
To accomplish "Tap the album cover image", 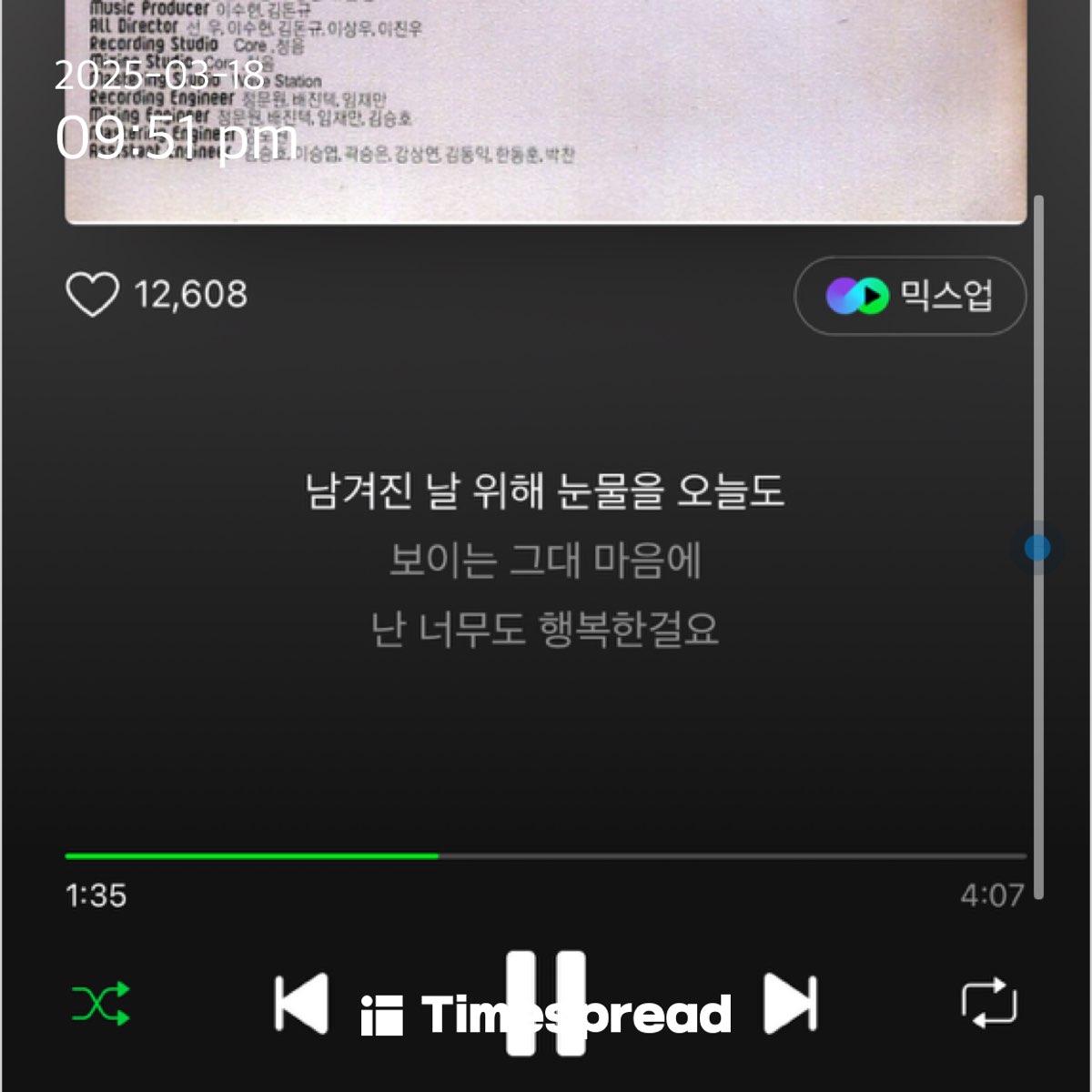I will tap(546, 109).
